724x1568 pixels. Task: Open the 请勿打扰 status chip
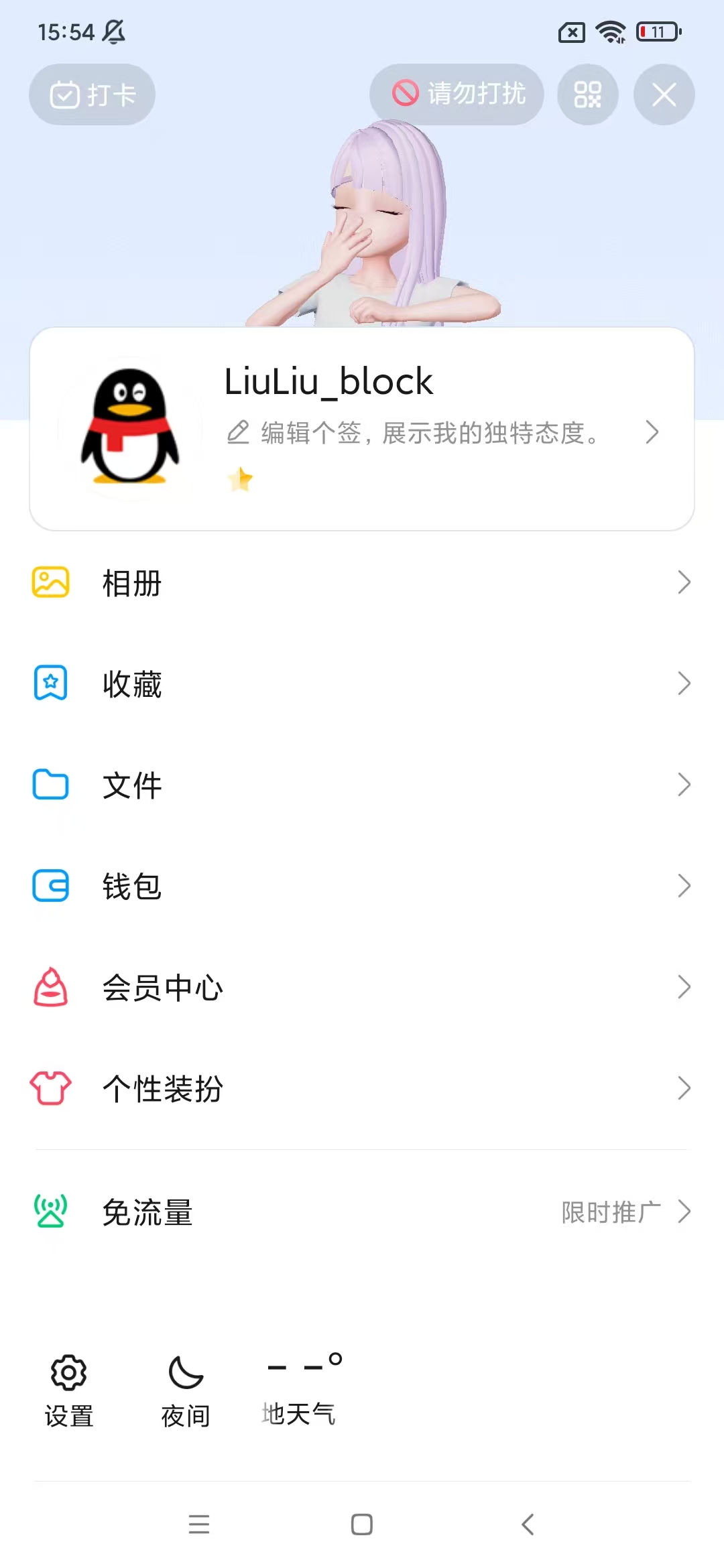point(457,94)
